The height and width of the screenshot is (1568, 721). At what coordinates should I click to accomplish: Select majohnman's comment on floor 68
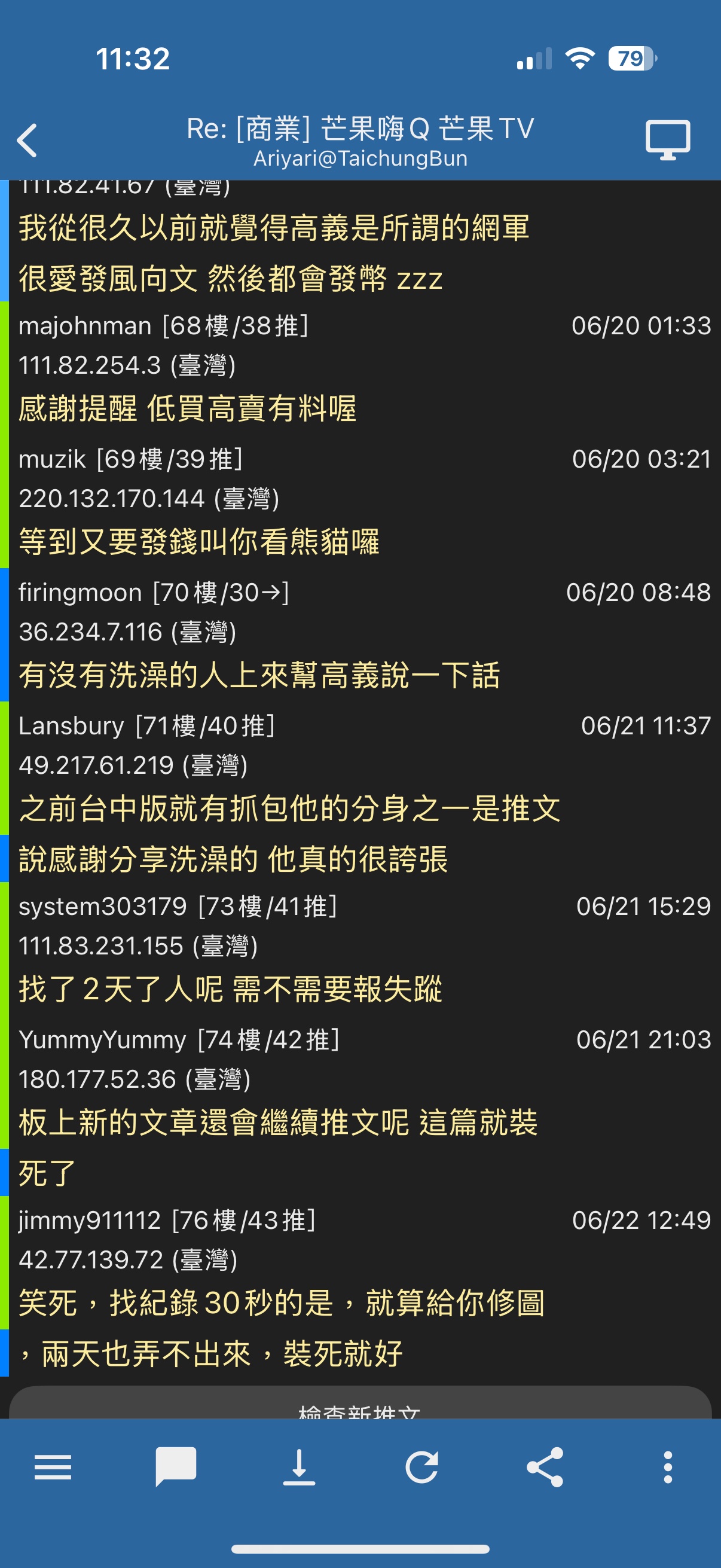[x=360, y=368]
